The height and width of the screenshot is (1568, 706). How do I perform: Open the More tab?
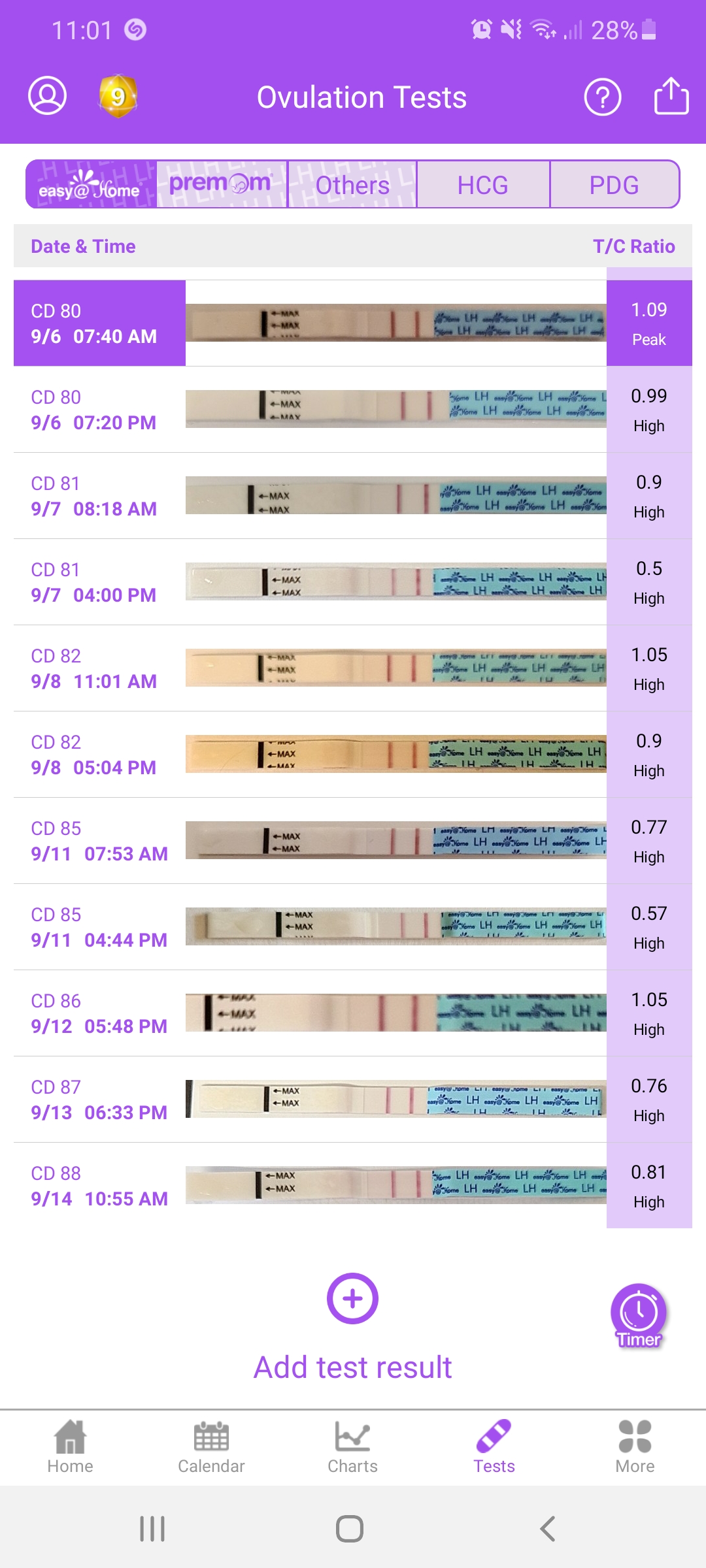point(635,1446)
